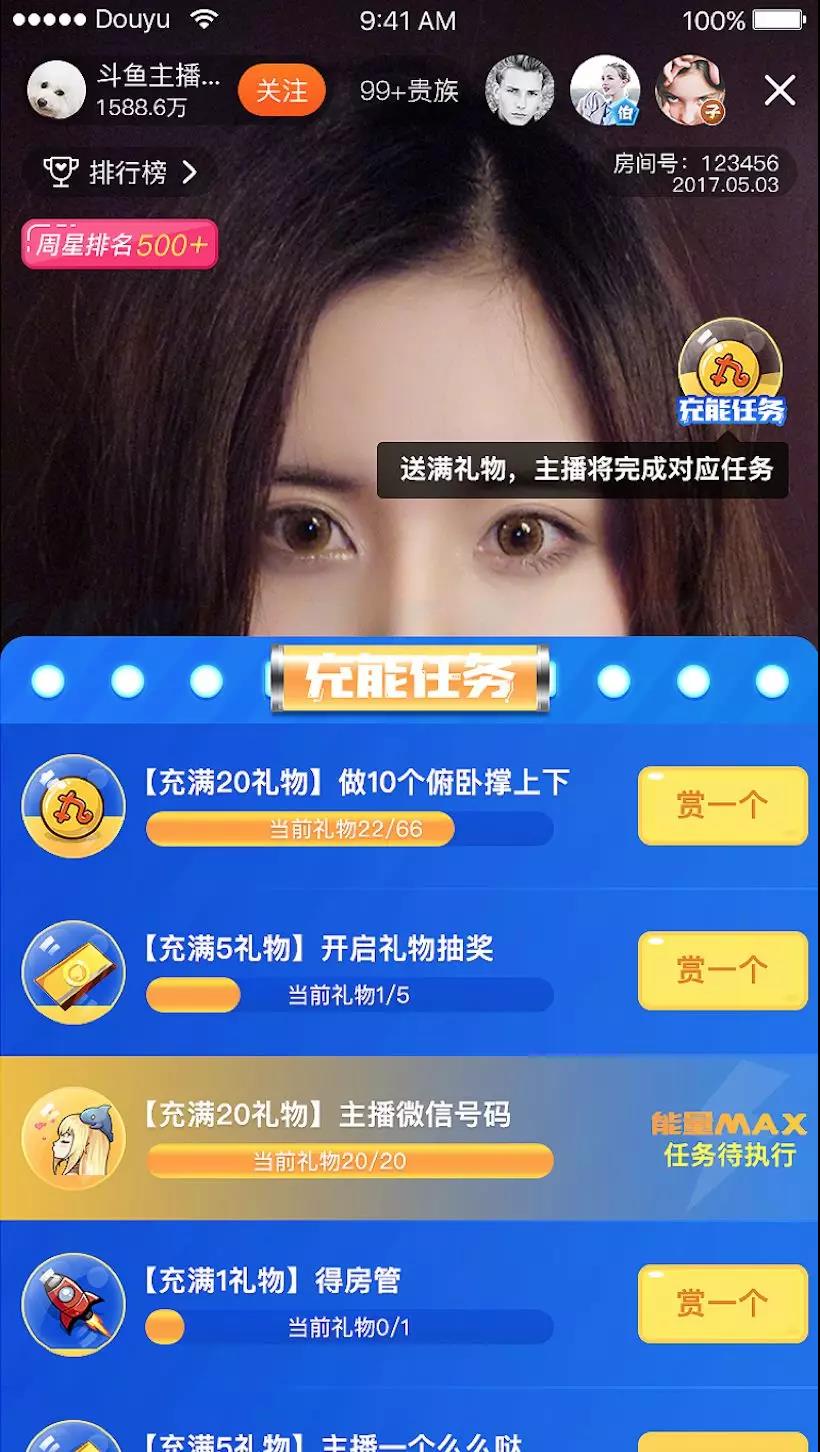Tap 赏一个 for the push-ups task
This screenshot has width=820, height=1452.
(722, 805)
